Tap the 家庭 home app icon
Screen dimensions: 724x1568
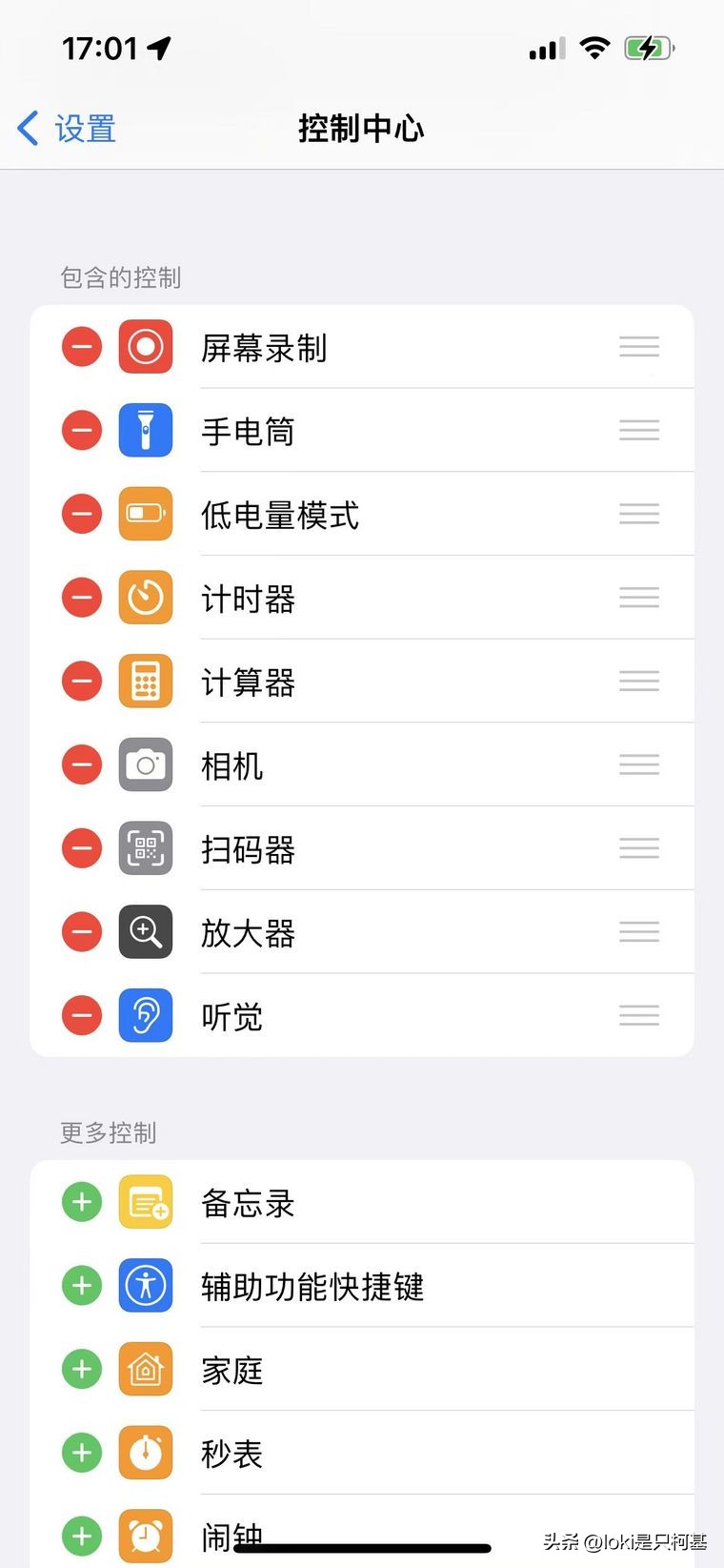point(145,1369)
